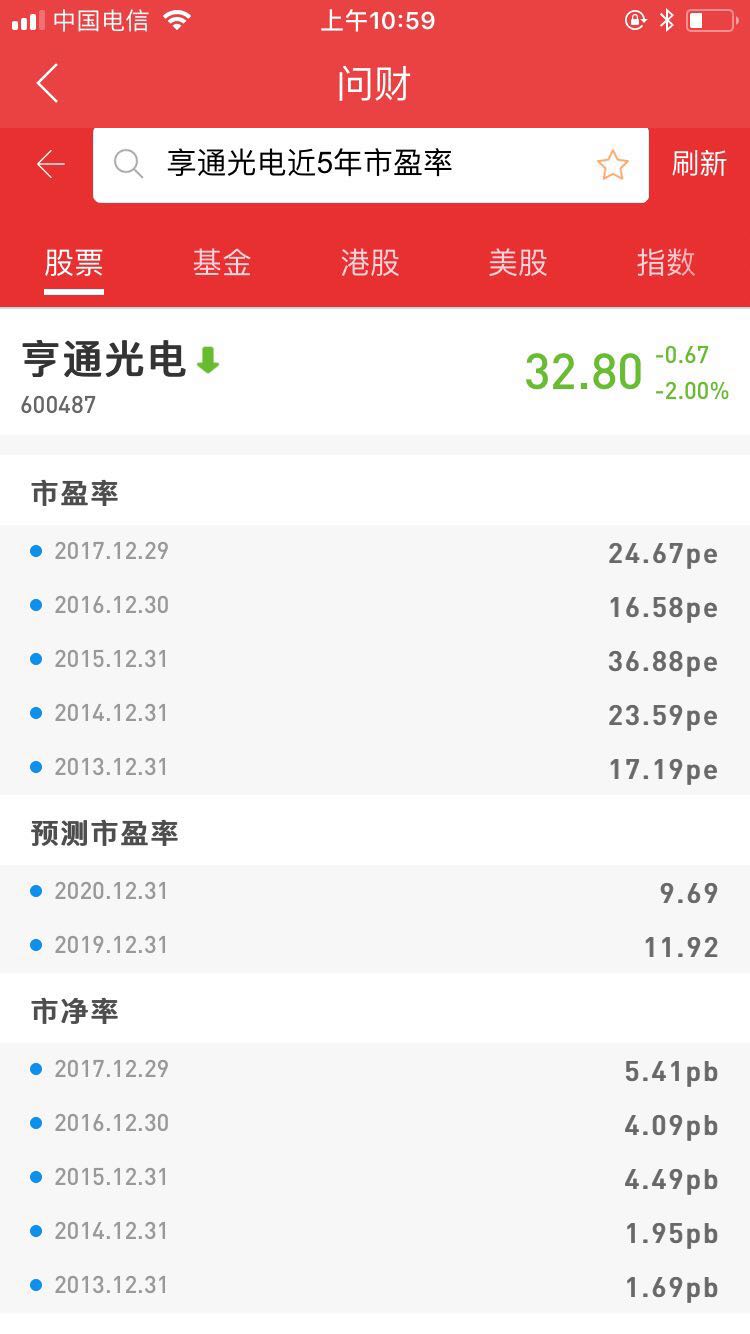Screen dimensions: 750x1334
Task: Tap the back arrow beside the search field
Action: (47, 164)
